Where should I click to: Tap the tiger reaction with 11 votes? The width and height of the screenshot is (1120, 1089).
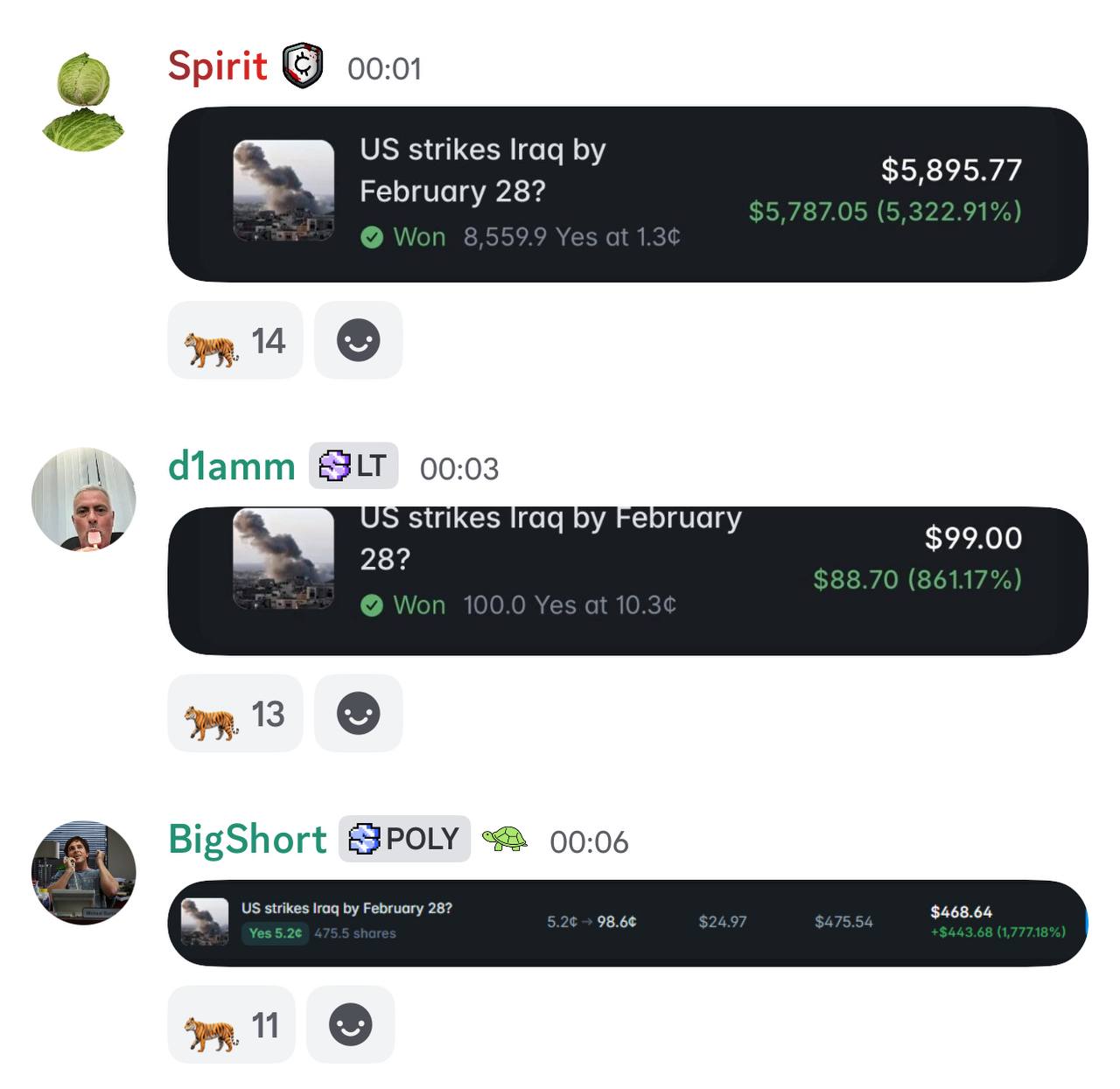click(231, 1025)
